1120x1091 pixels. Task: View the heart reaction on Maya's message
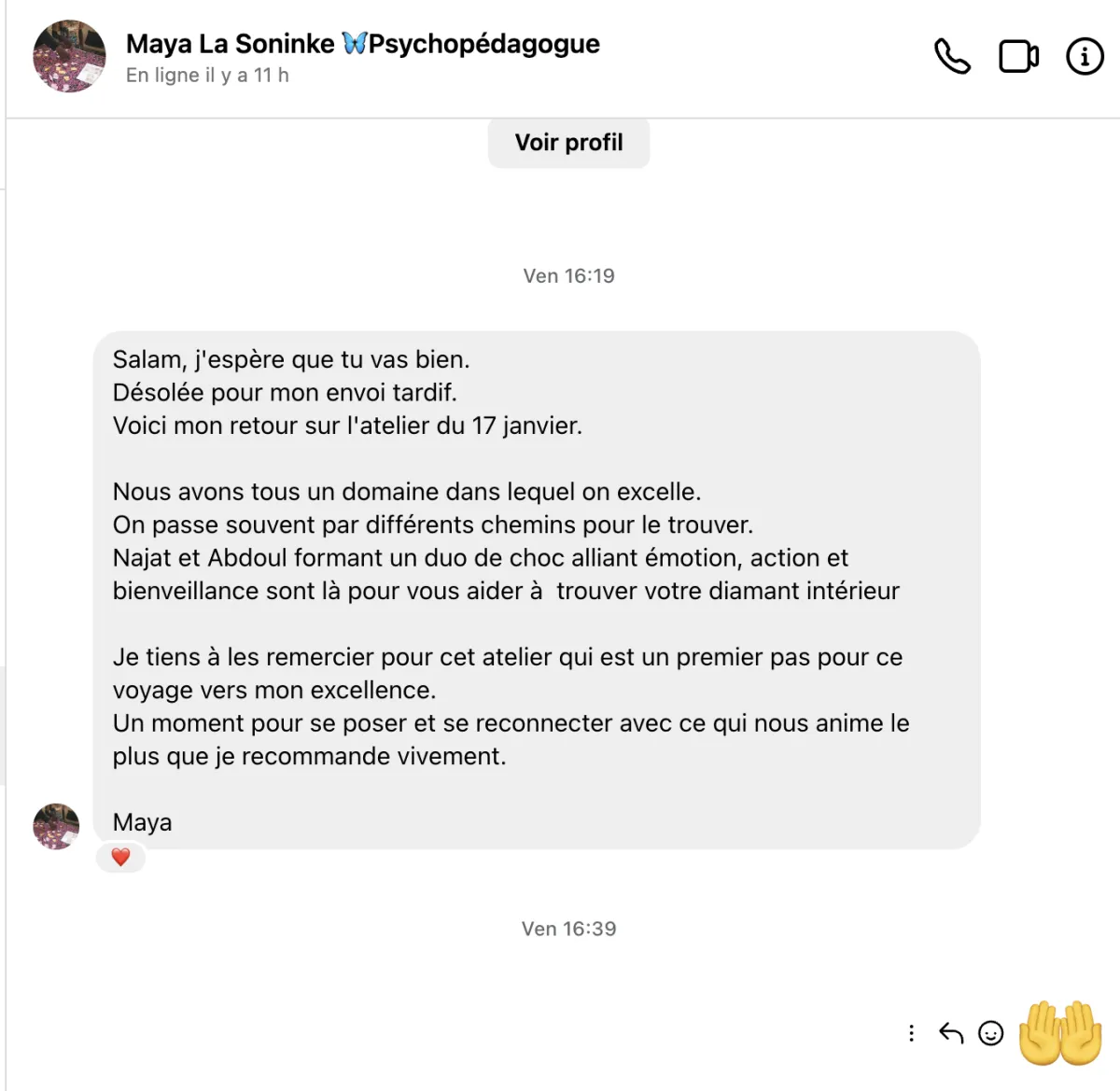point(120,857)
